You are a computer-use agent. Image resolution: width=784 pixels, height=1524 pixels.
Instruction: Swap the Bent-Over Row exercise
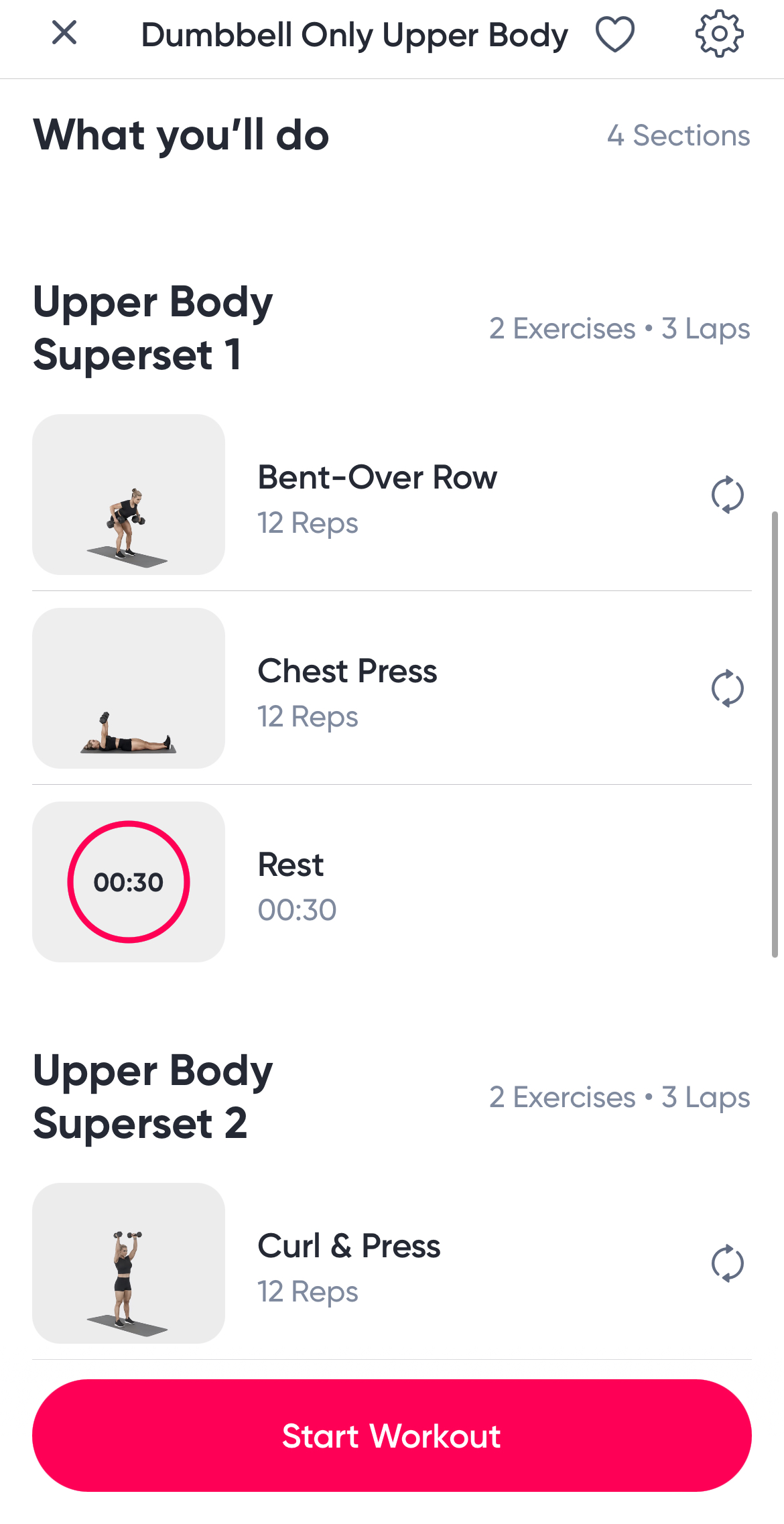(x=729, y=495)
